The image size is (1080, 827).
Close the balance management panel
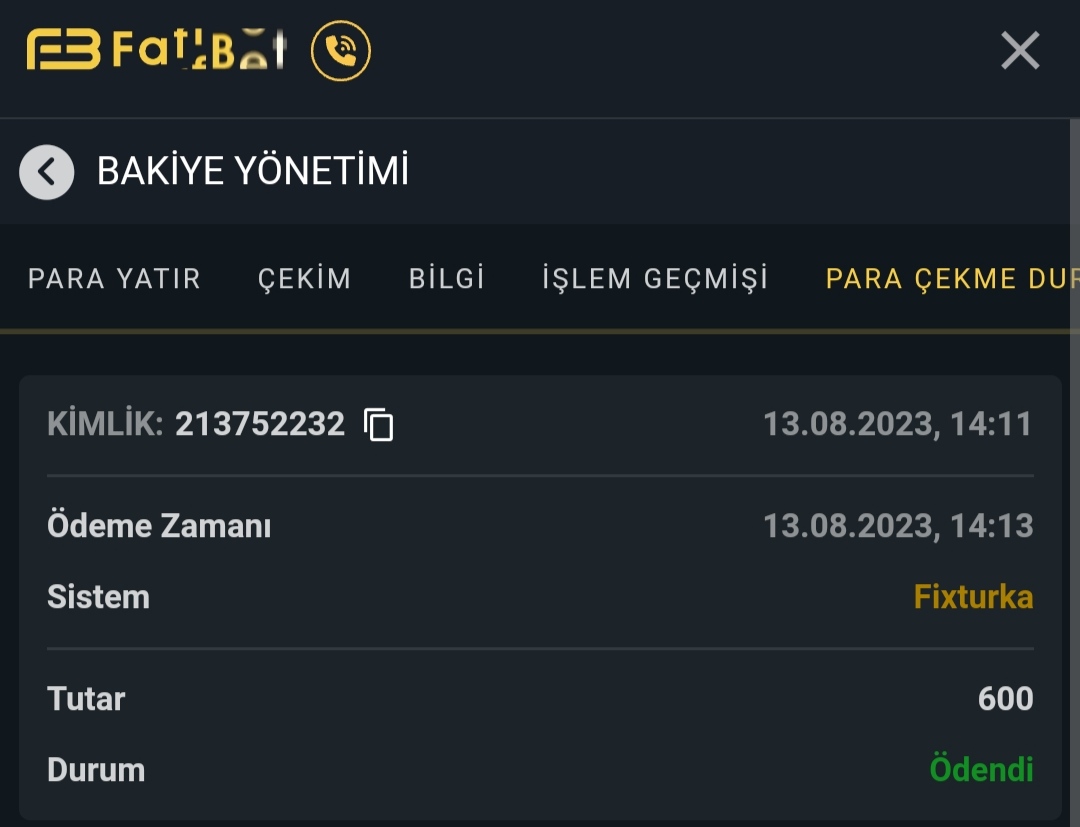click(1020, 50)
